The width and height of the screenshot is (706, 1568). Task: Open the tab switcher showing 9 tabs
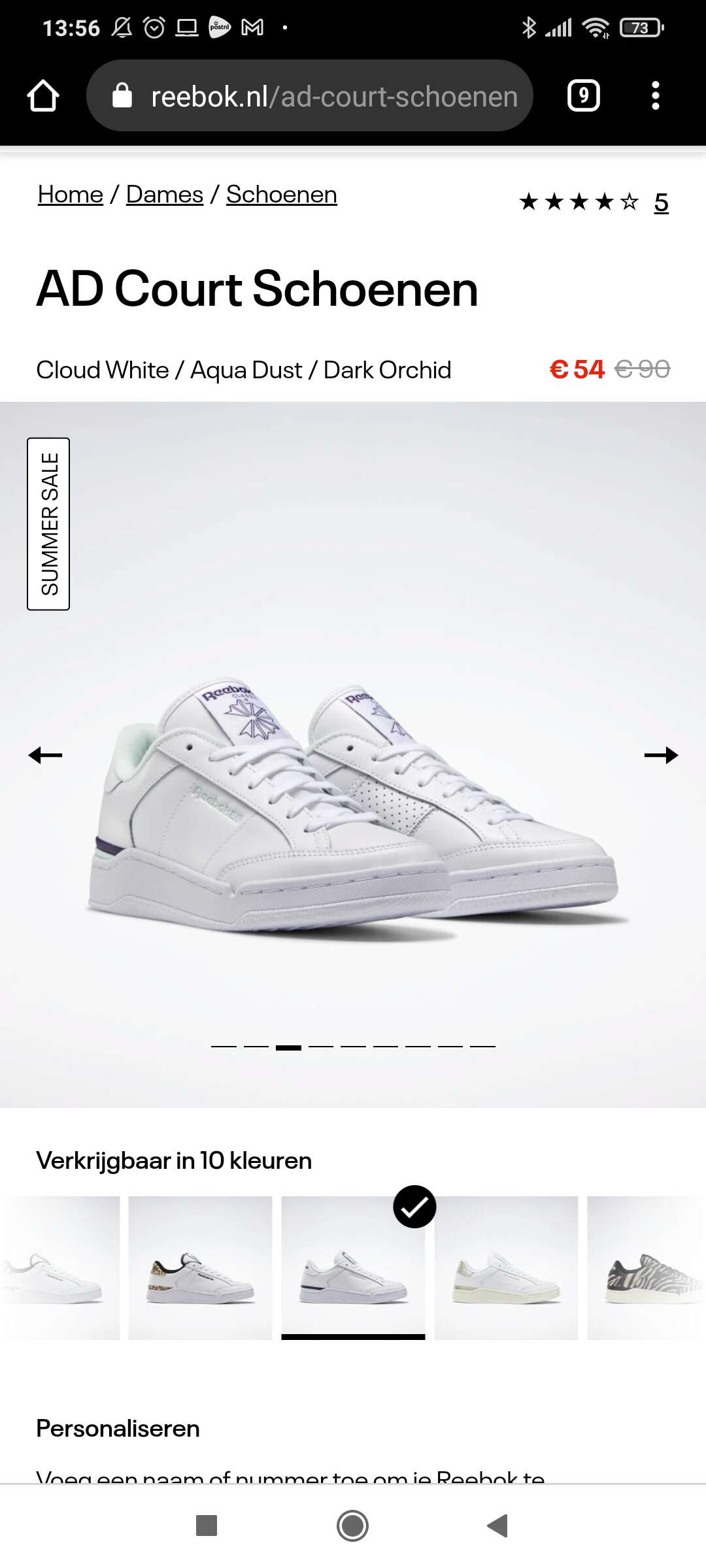point(583,96)
